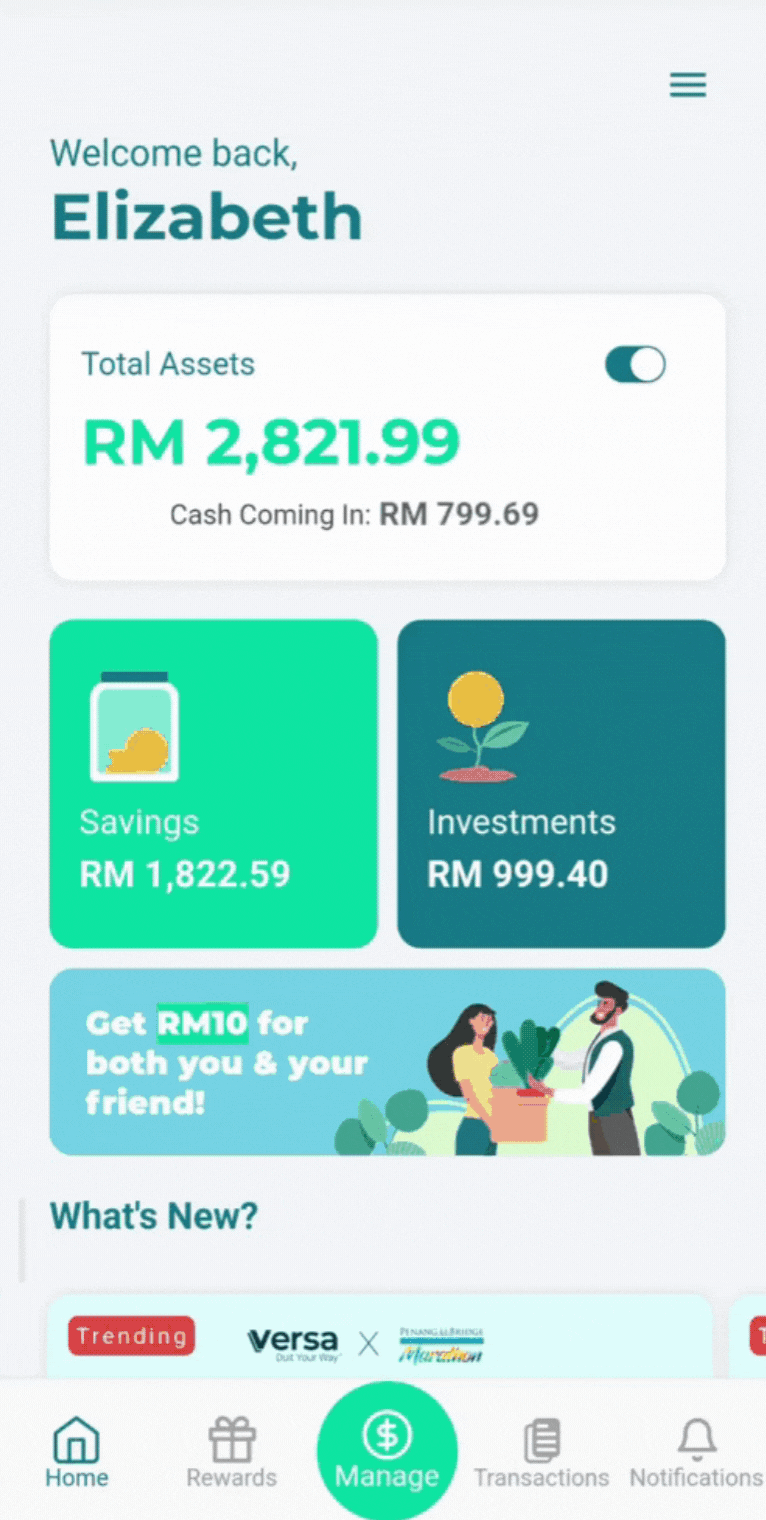This screenshot has width=766, height=1520.
Task: Go to the Home tab
Action: click(77, 1452)
